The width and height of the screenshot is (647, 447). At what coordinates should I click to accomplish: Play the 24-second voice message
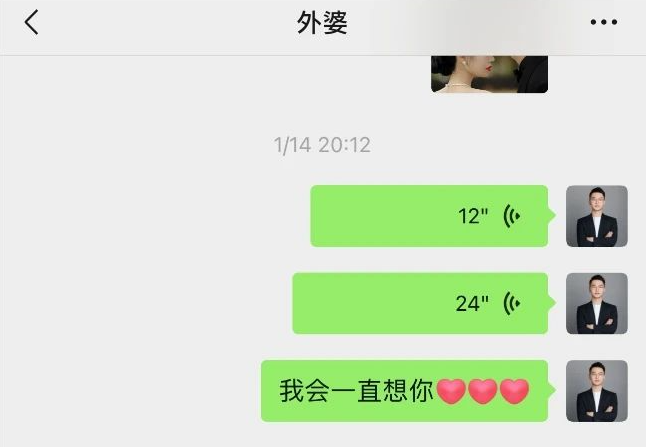(420, 303)
